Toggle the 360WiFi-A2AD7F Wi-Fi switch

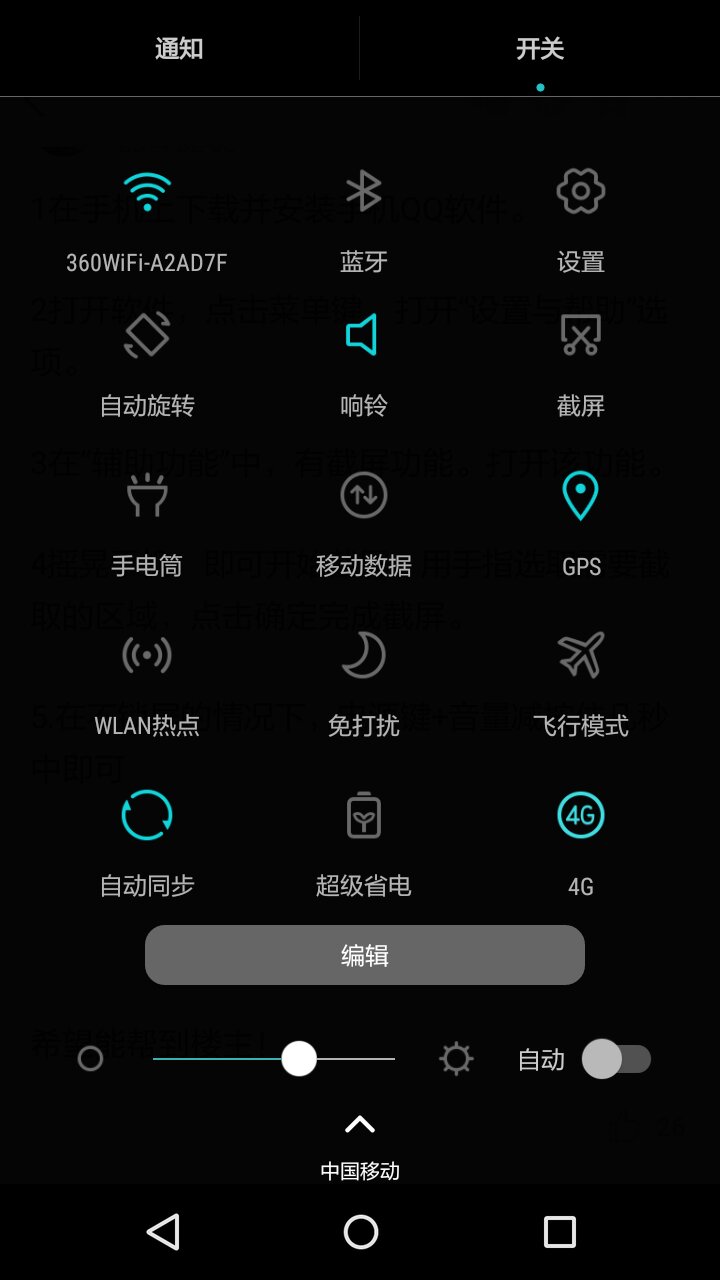pyautogui.click(x=147, y=192)
